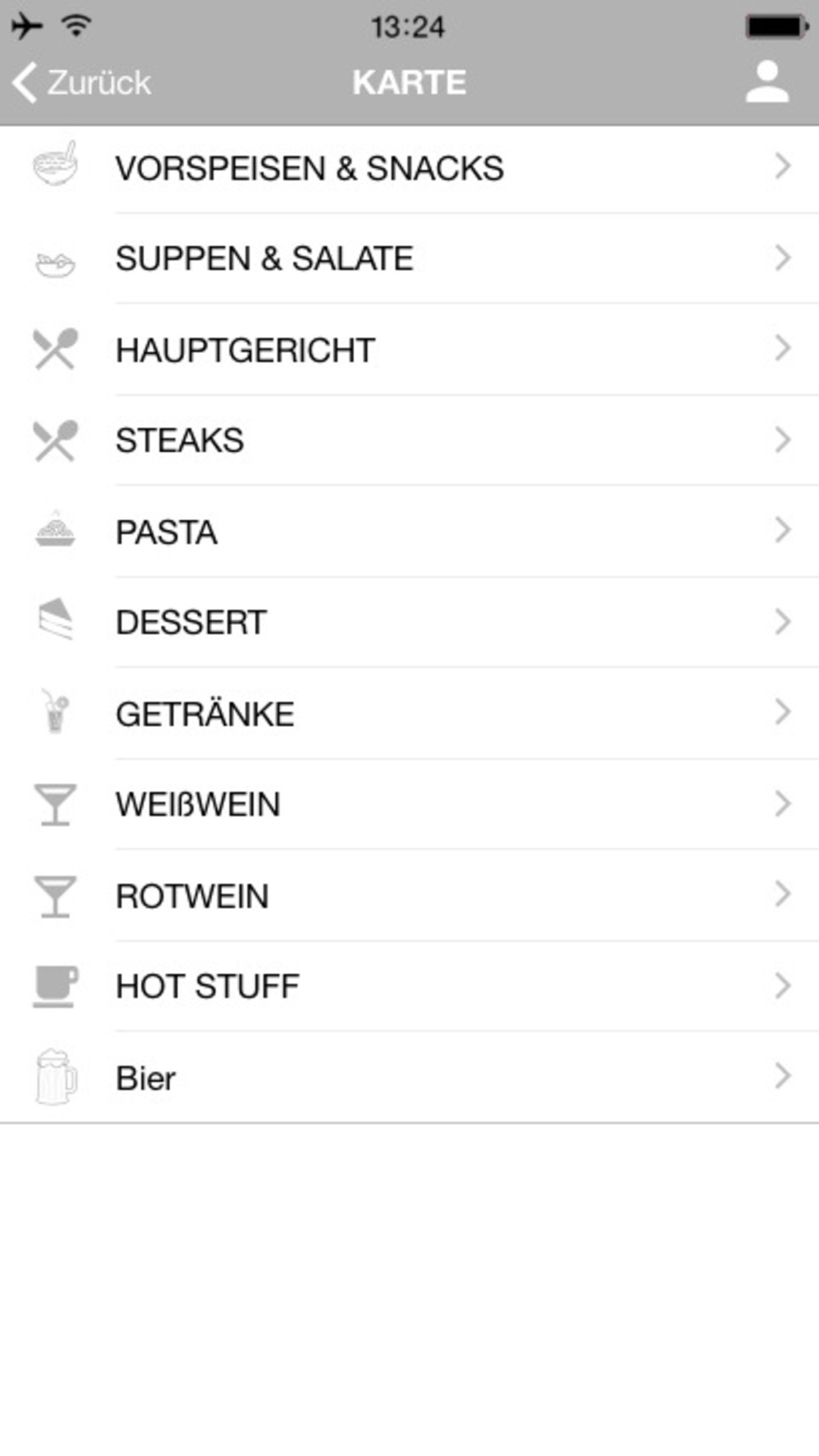This screenshot has height=1456, width=819.
Task: Show the Weißwein list
Action: click(x=409, y=804)
